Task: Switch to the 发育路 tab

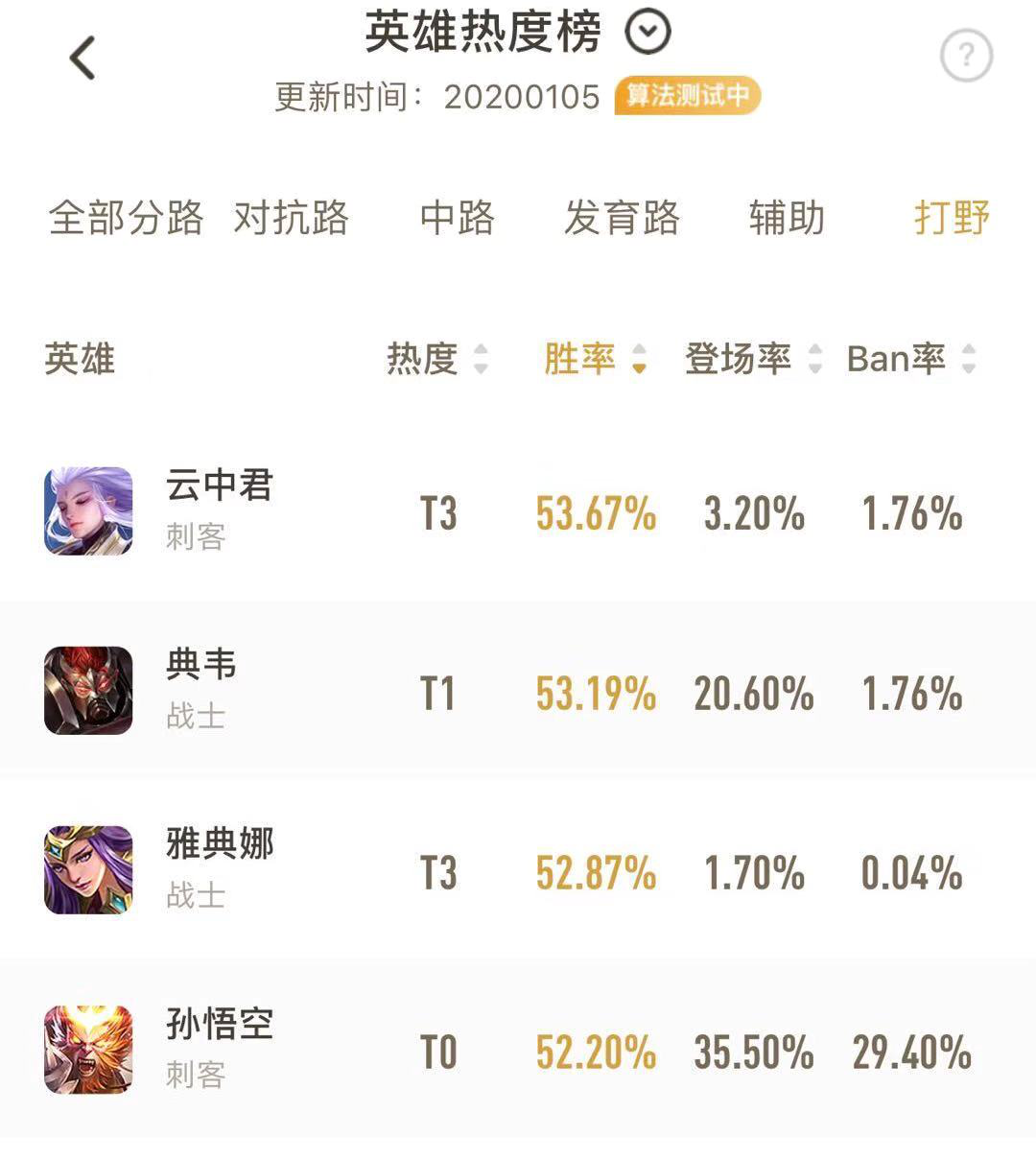Action: click(622, 219)
